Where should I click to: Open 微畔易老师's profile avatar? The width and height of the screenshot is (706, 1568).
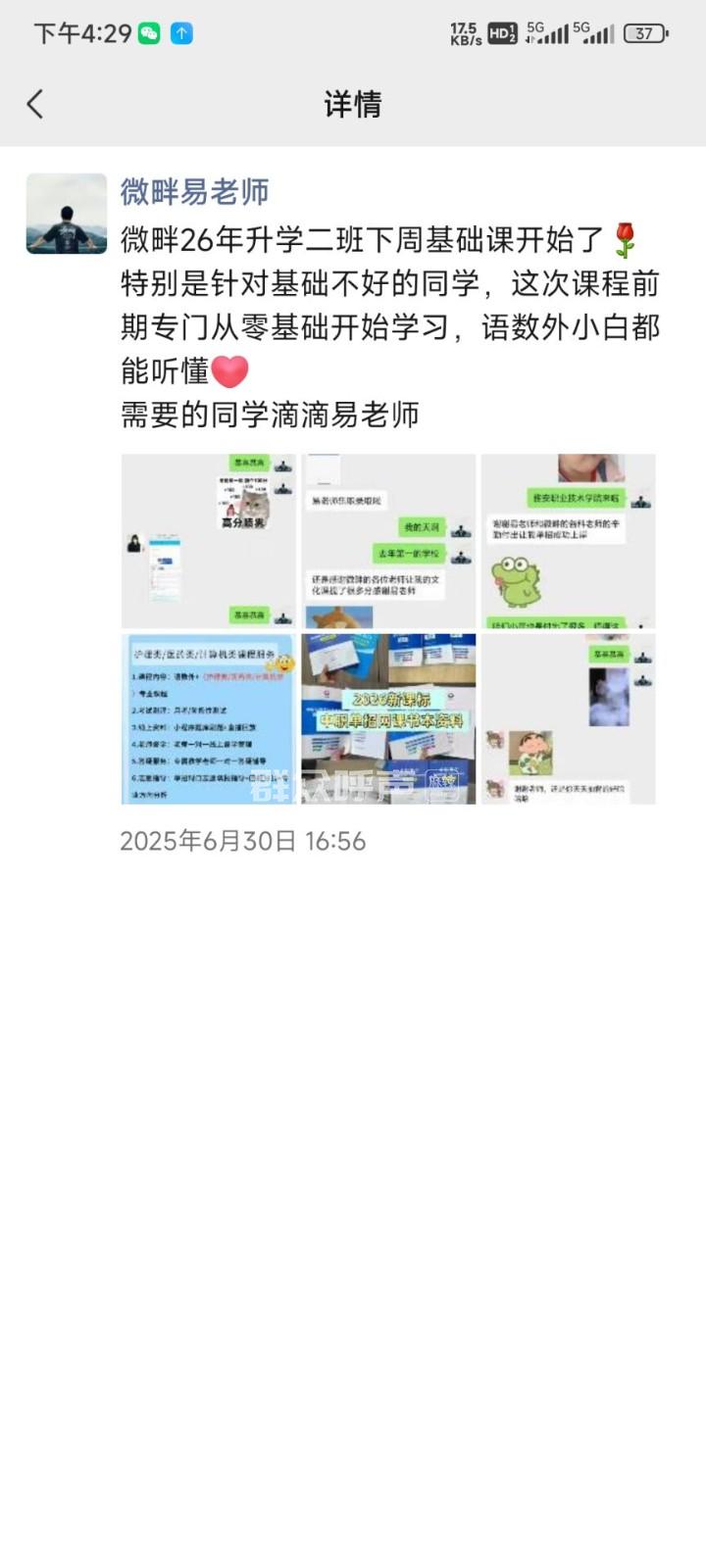(x=67, y=214)
